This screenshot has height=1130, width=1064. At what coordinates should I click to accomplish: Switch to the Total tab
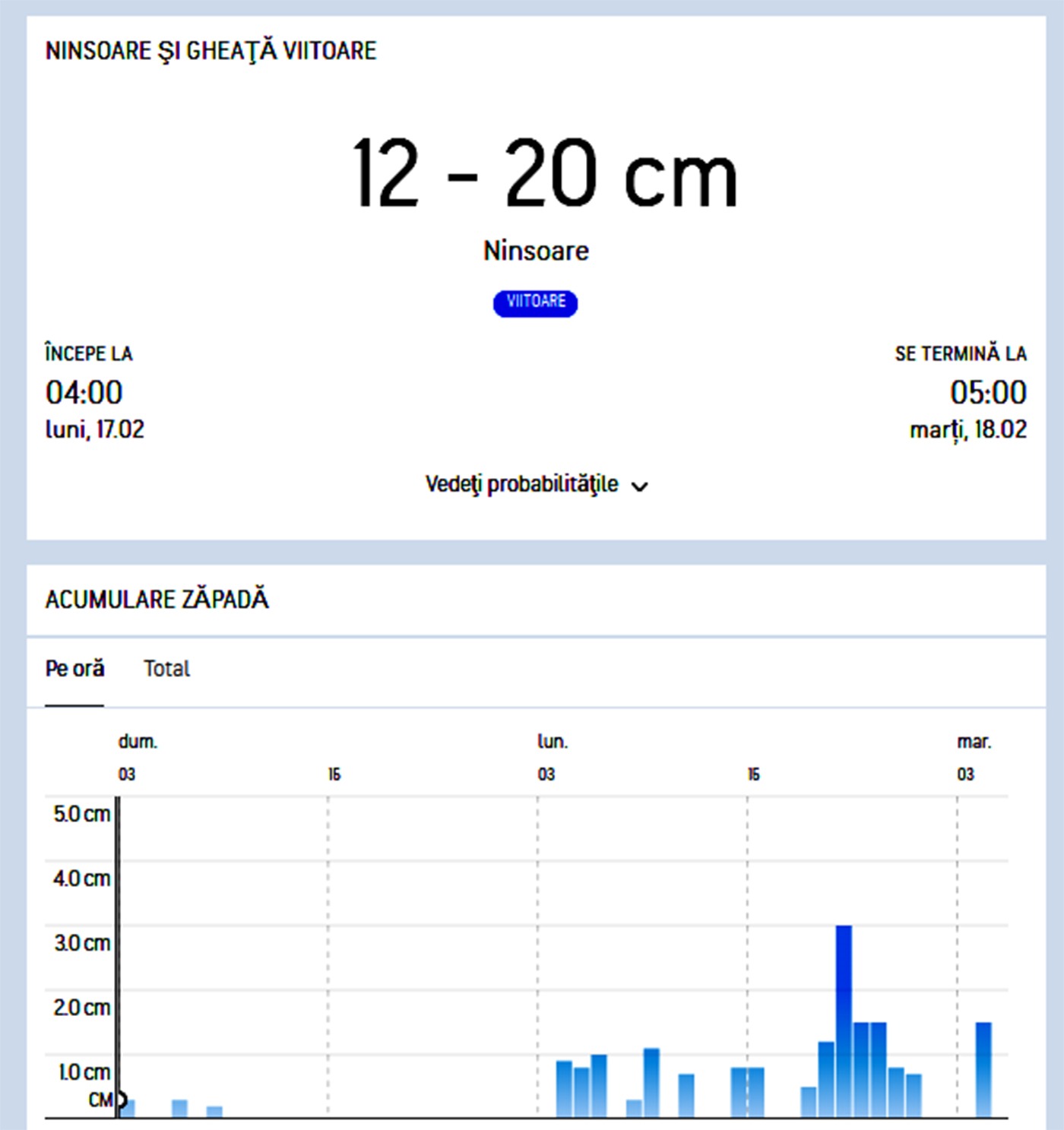(166, 669)
